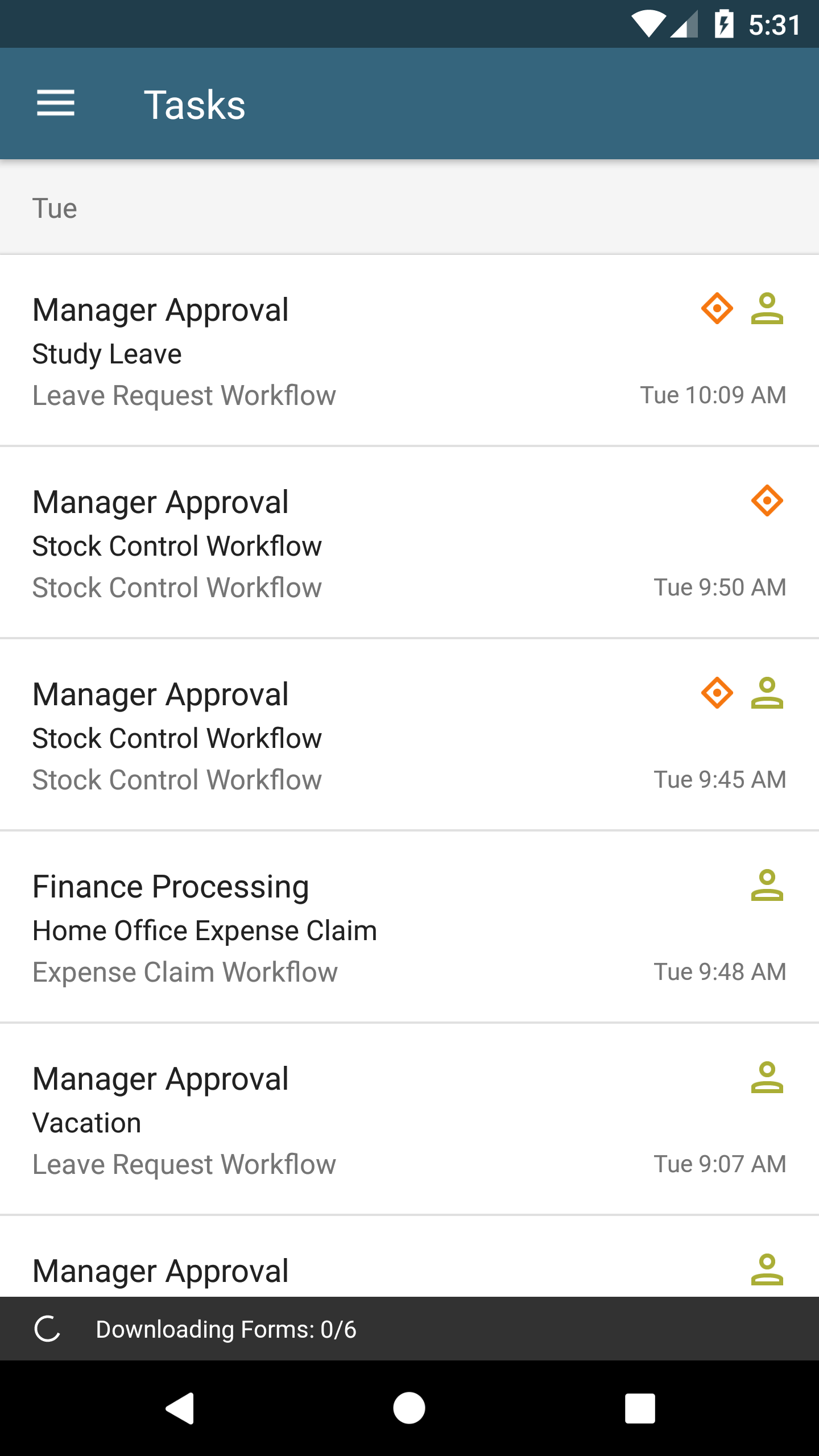The height and width of the screenshot is (1456, 819).
Task: Return to the home screen
Action: (409, 1408)
